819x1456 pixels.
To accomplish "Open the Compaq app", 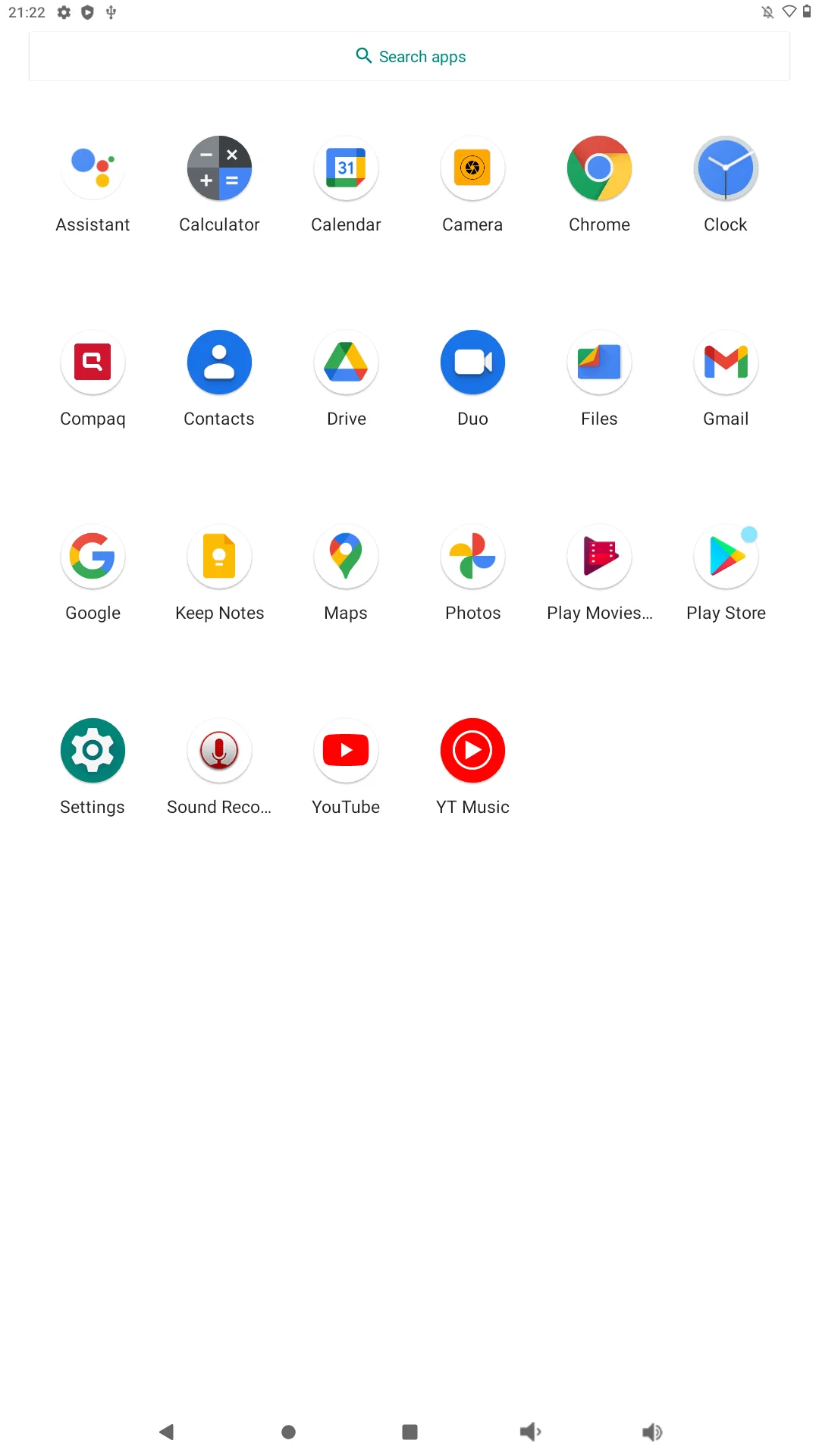I will 93,362.
